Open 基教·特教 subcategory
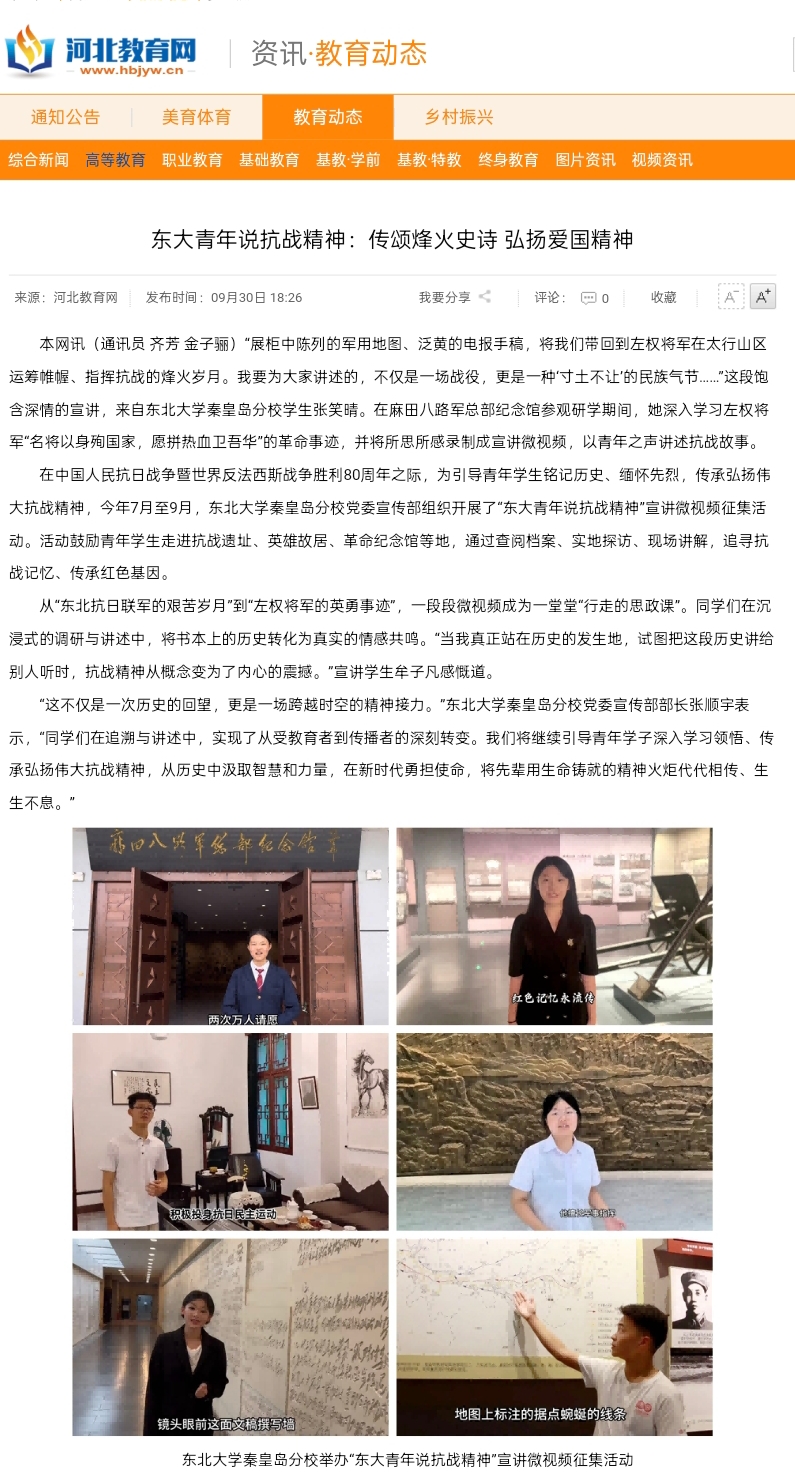Image resolution: width=795 pixels, height=1484 pixels. click(429, 160)
